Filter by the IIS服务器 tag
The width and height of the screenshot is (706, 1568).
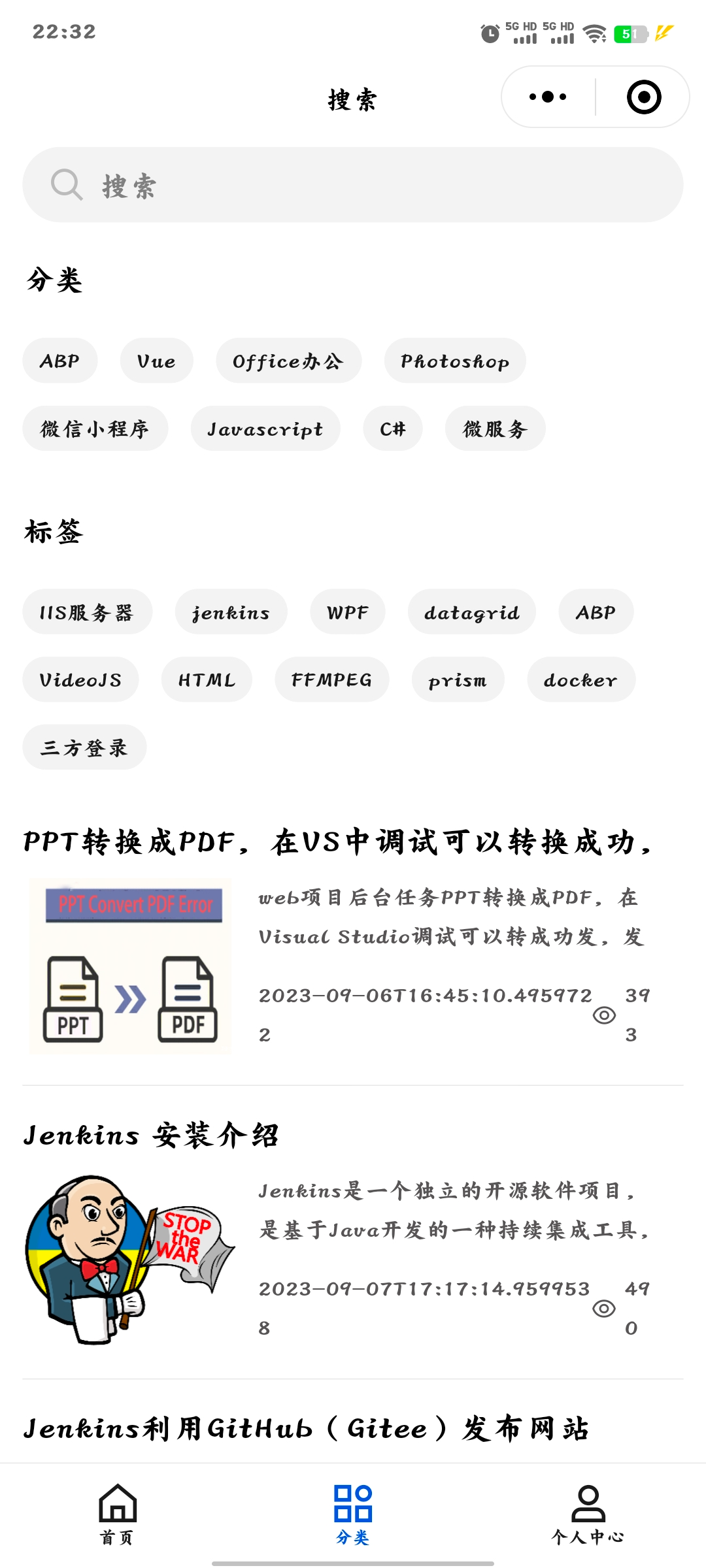point(88,612)
